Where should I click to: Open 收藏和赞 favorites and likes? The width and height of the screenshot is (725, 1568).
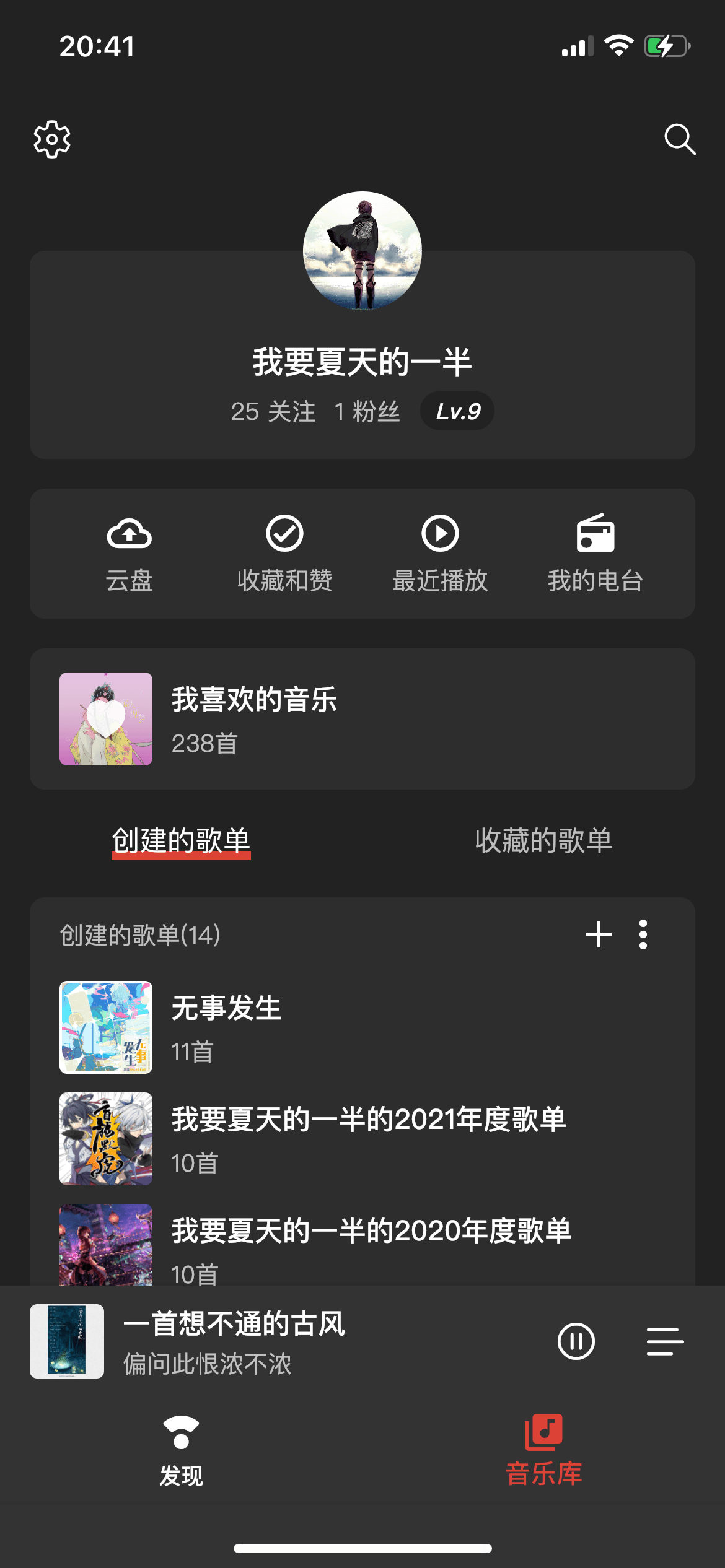coord(284,554)
